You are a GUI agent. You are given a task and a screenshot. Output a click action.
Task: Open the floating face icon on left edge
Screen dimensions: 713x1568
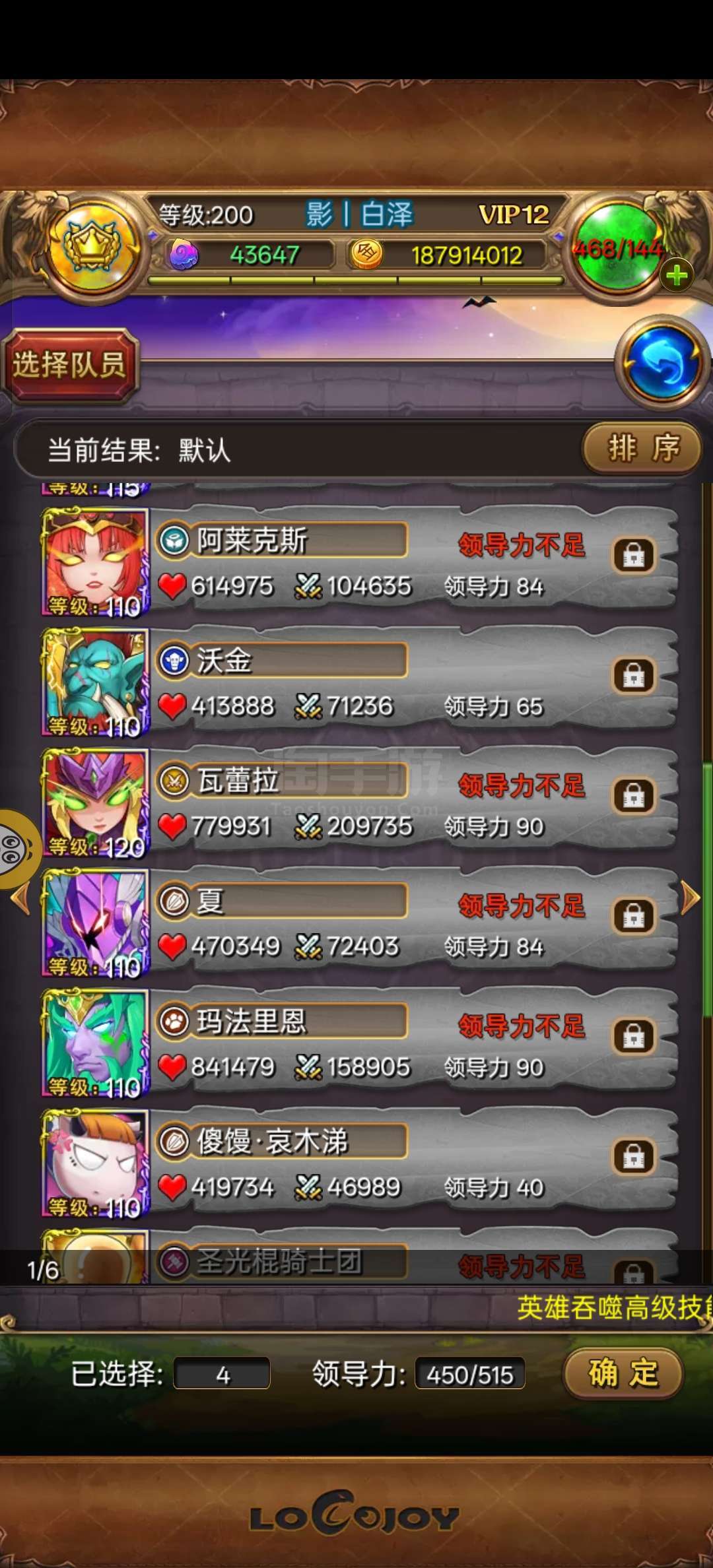pyautogui.click(x=16, y=849)
